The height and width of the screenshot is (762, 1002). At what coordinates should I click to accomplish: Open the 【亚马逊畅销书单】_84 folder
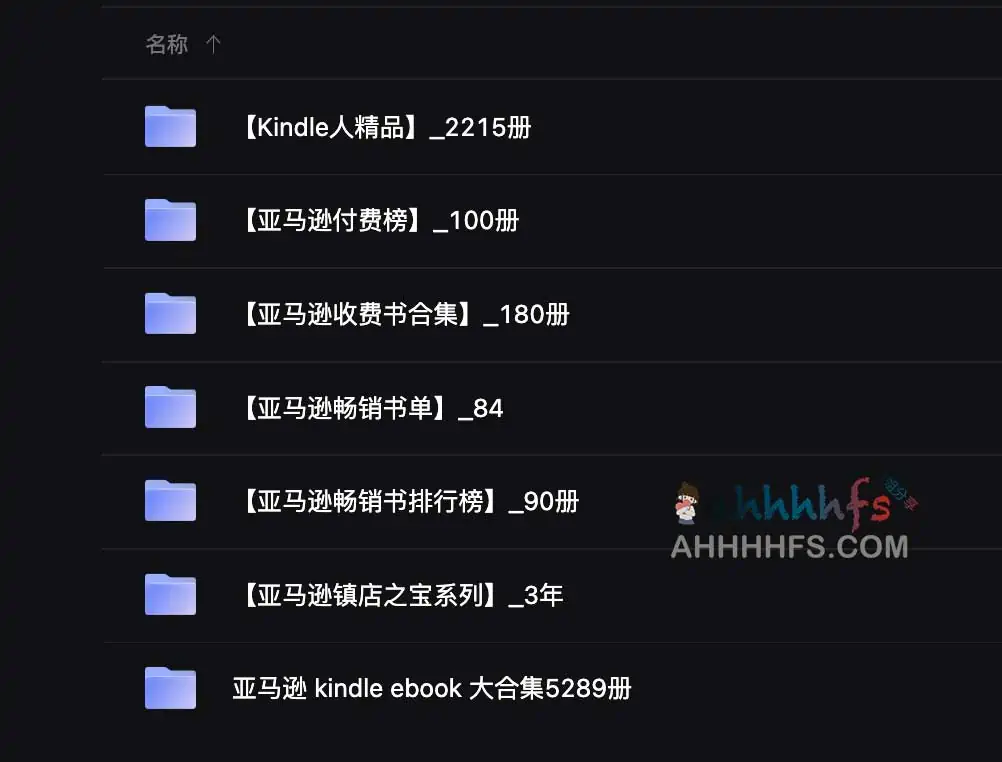pos(372,408)
